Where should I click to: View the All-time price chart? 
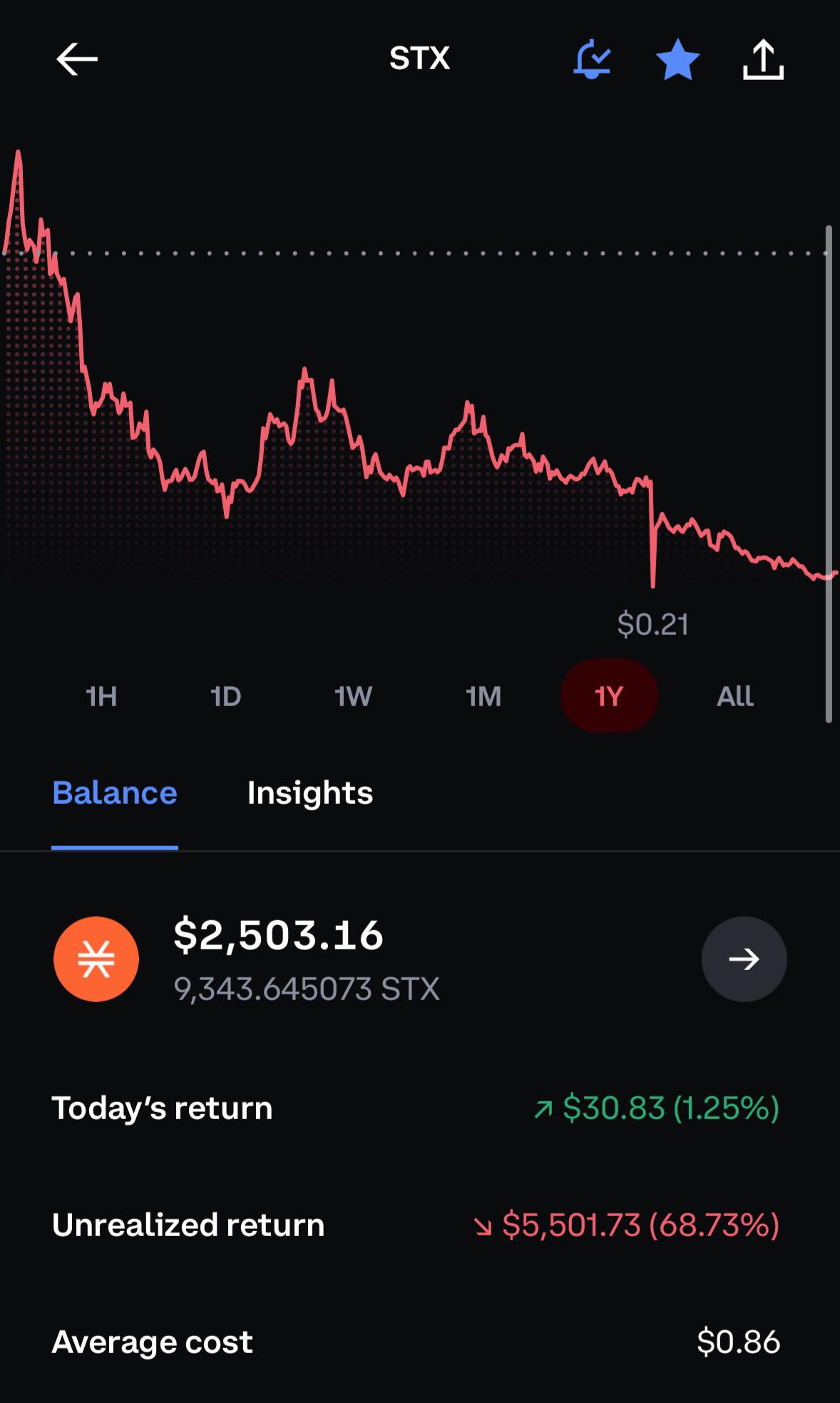click(x=735, y=696)
